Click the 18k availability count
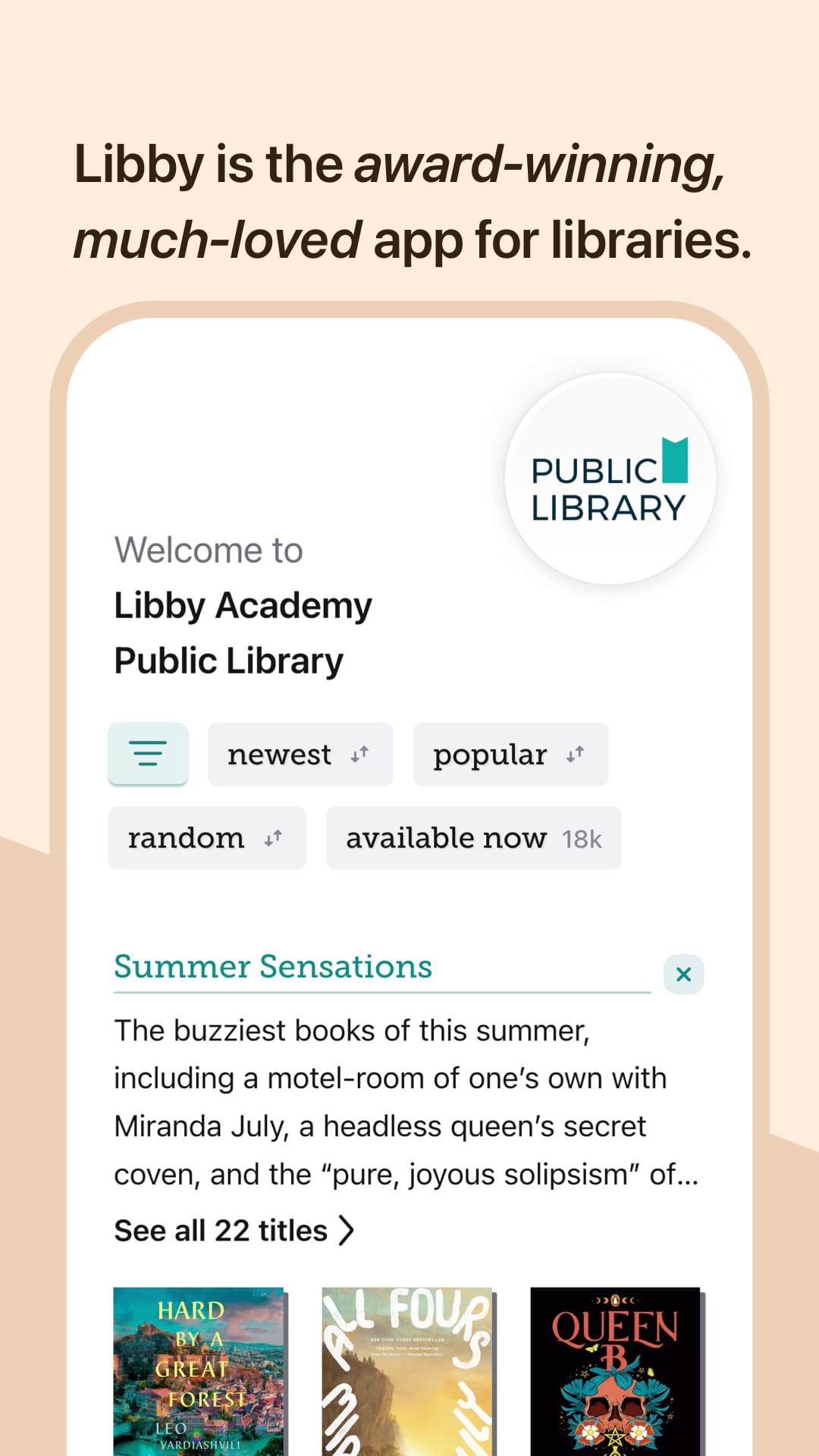This screenshot has width=819, height=1456. click(x=580, y=838)
